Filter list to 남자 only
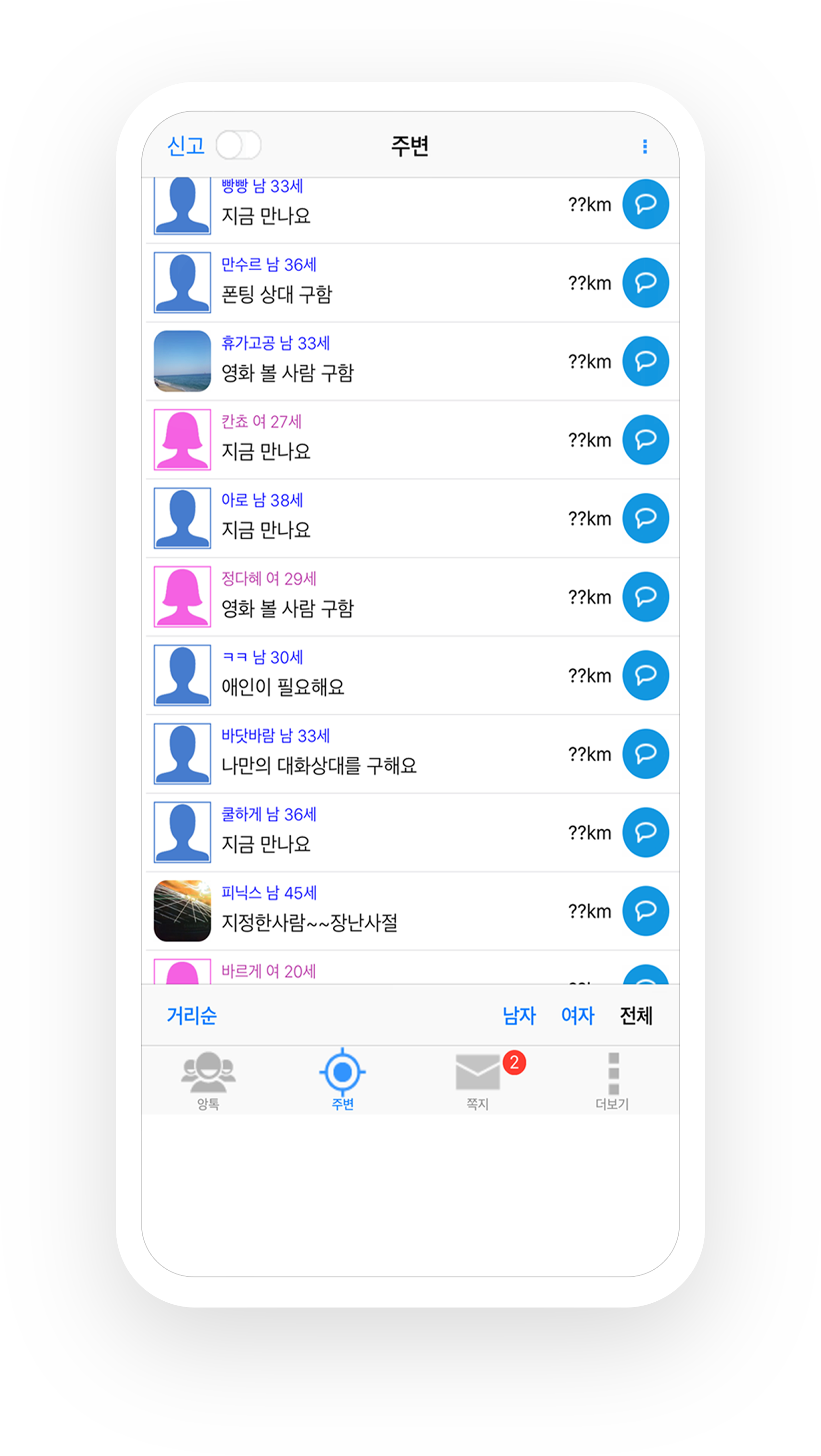 point(518,1016)
